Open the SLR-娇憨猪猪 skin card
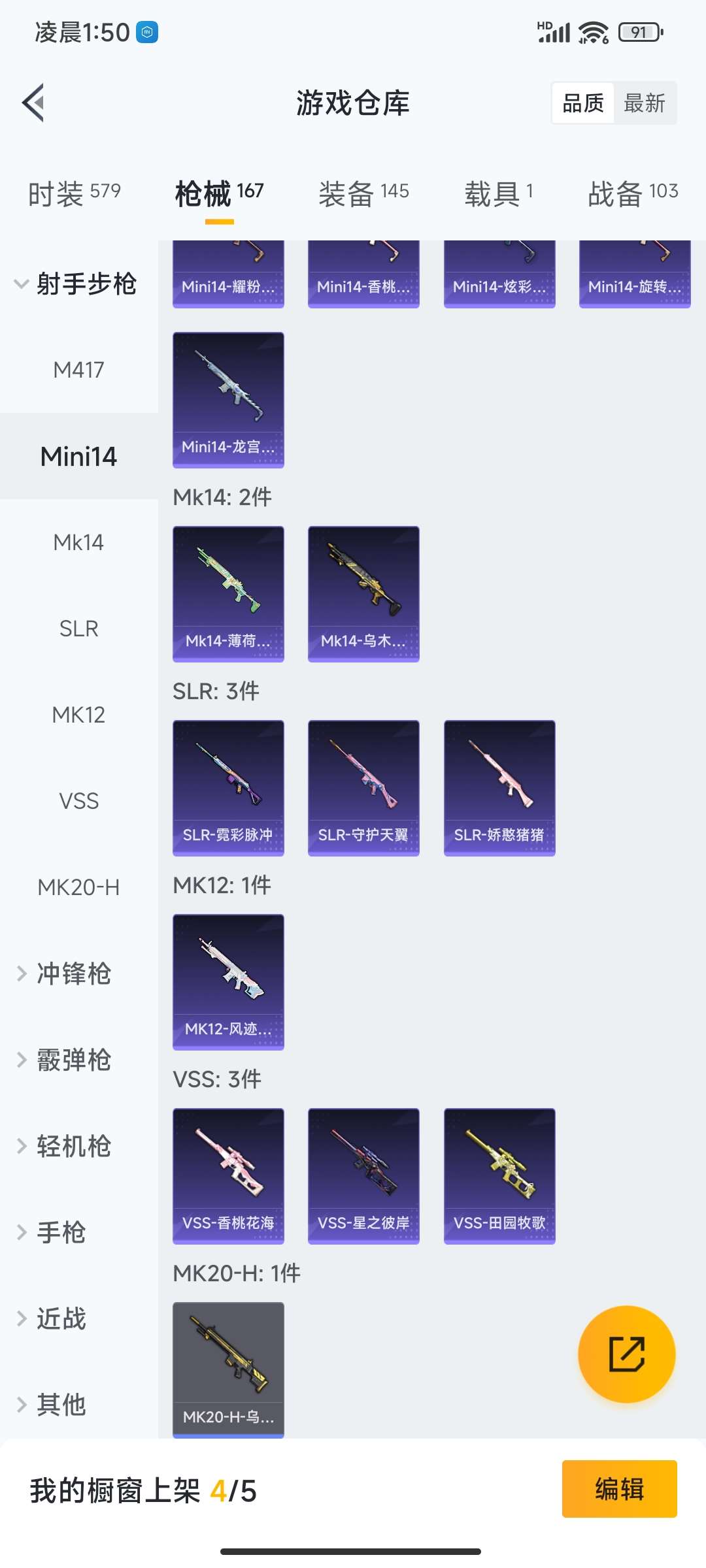 point(499,787)
